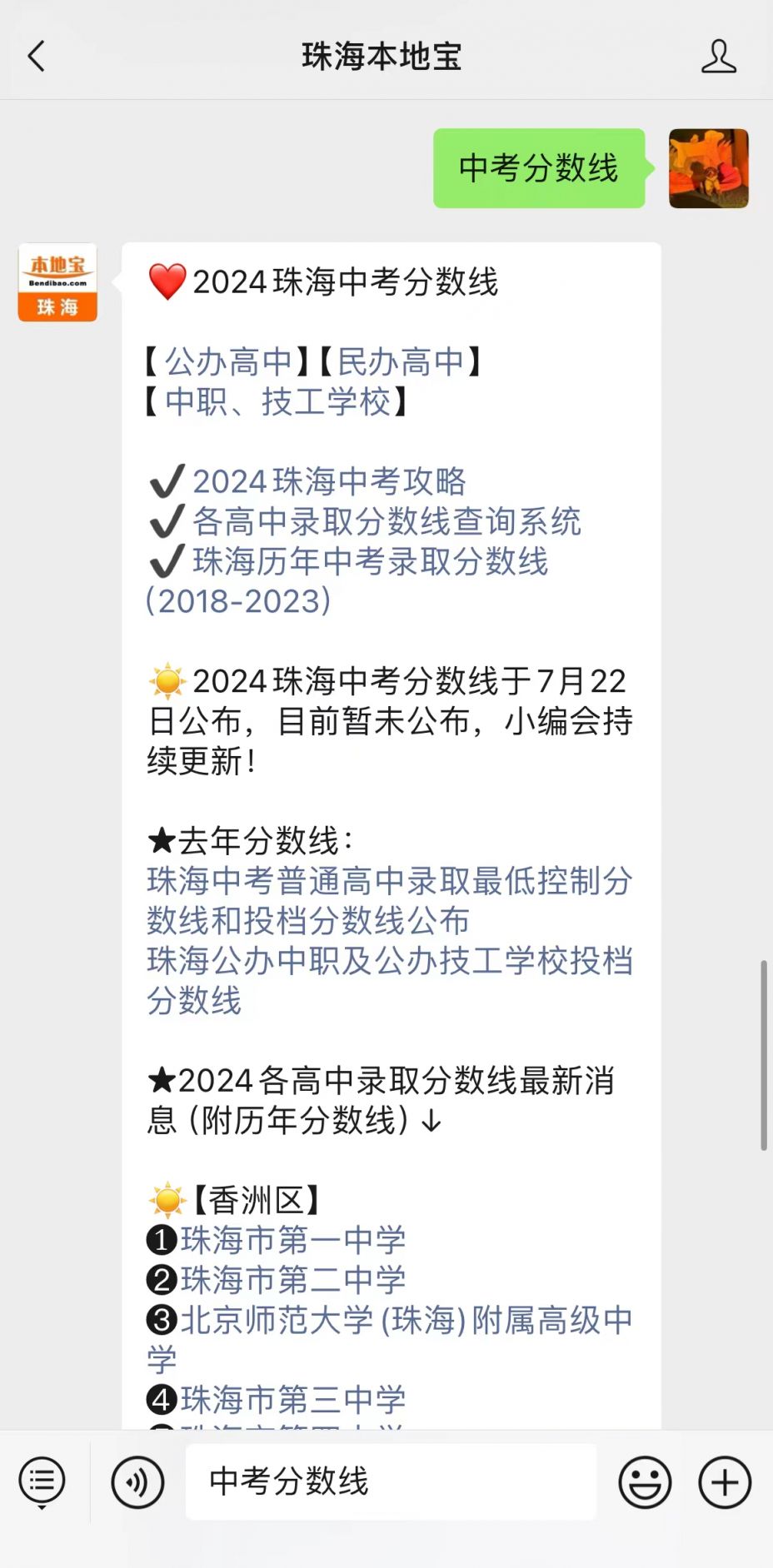The image size is (773, 1568).
Task: Select 珠海市第三中学
Action: click(x=293, y=1400)
